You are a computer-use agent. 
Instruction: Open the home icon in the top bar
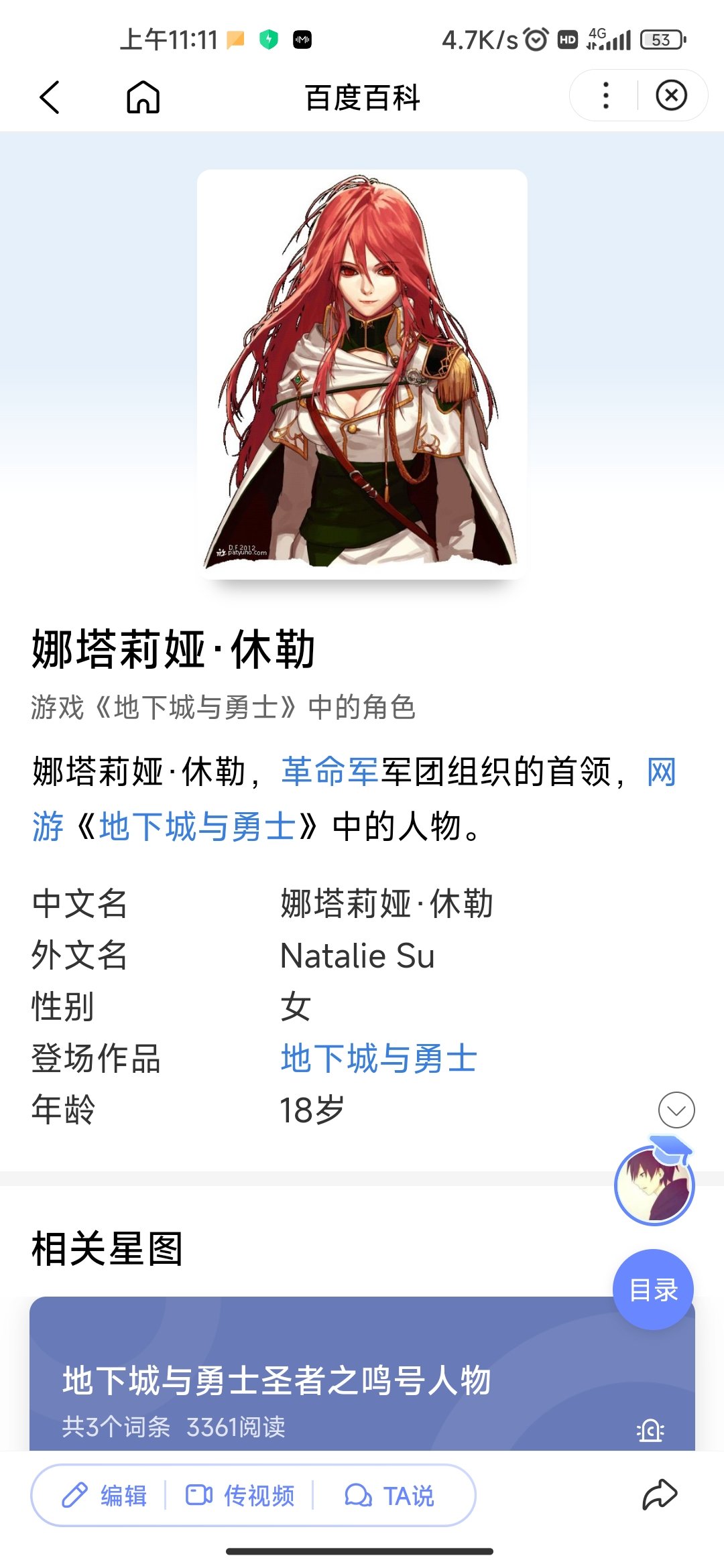pos(143,97)
